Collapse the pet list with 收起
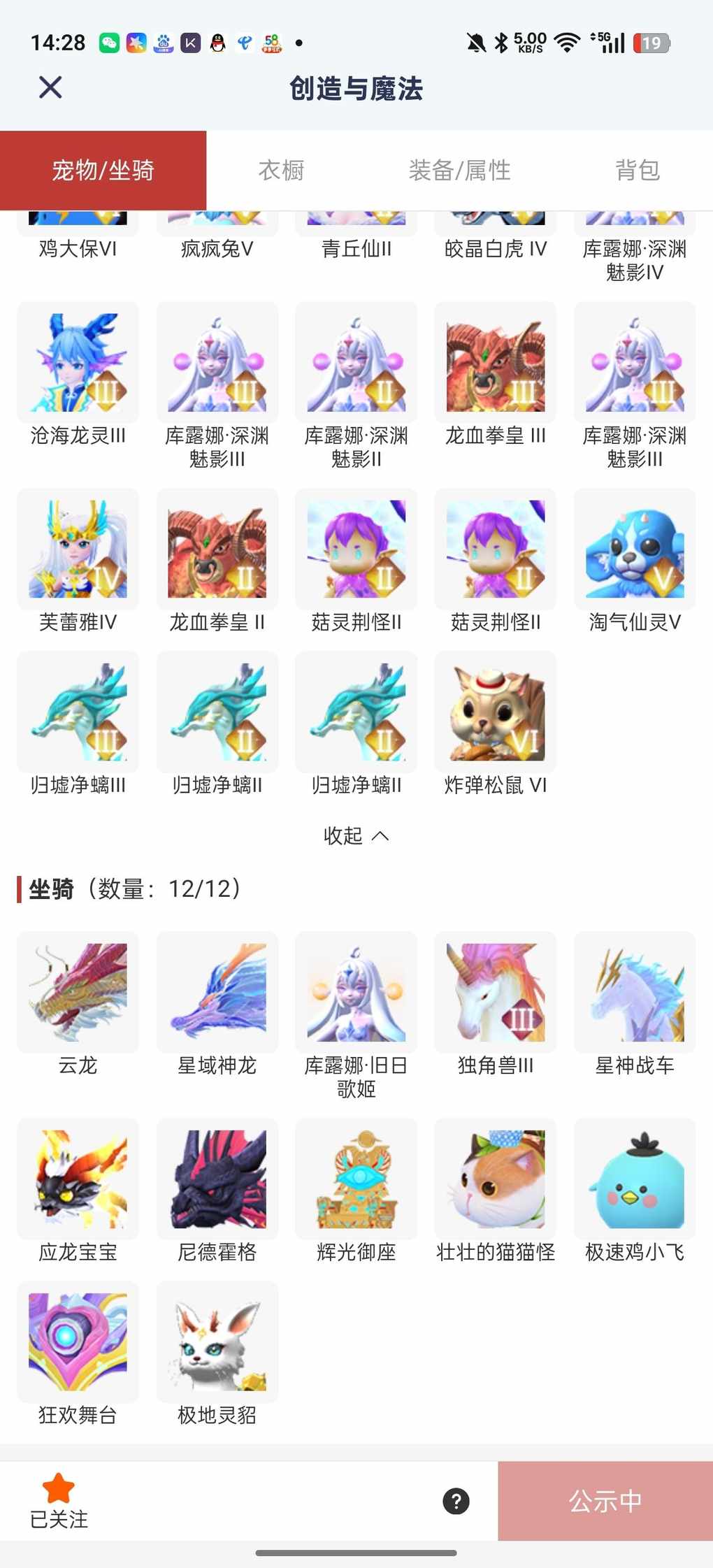The image size is (713, 1568). (356, 835)
